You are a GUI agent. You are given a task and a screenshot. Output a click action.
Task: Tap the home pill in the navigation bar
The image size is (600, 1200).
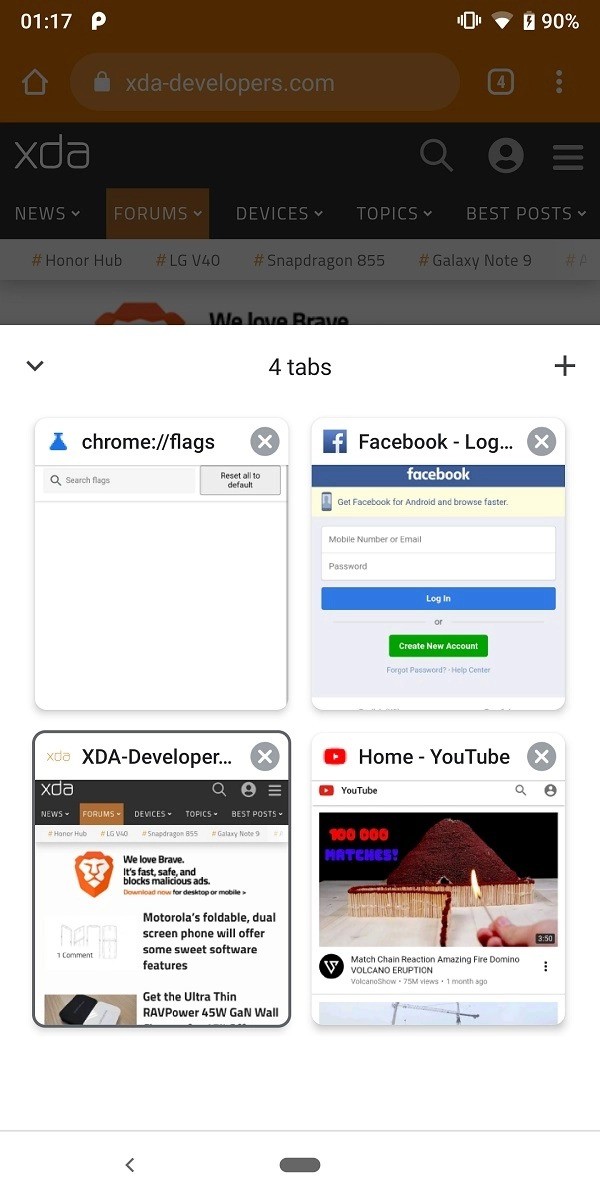coord(300,1165)
